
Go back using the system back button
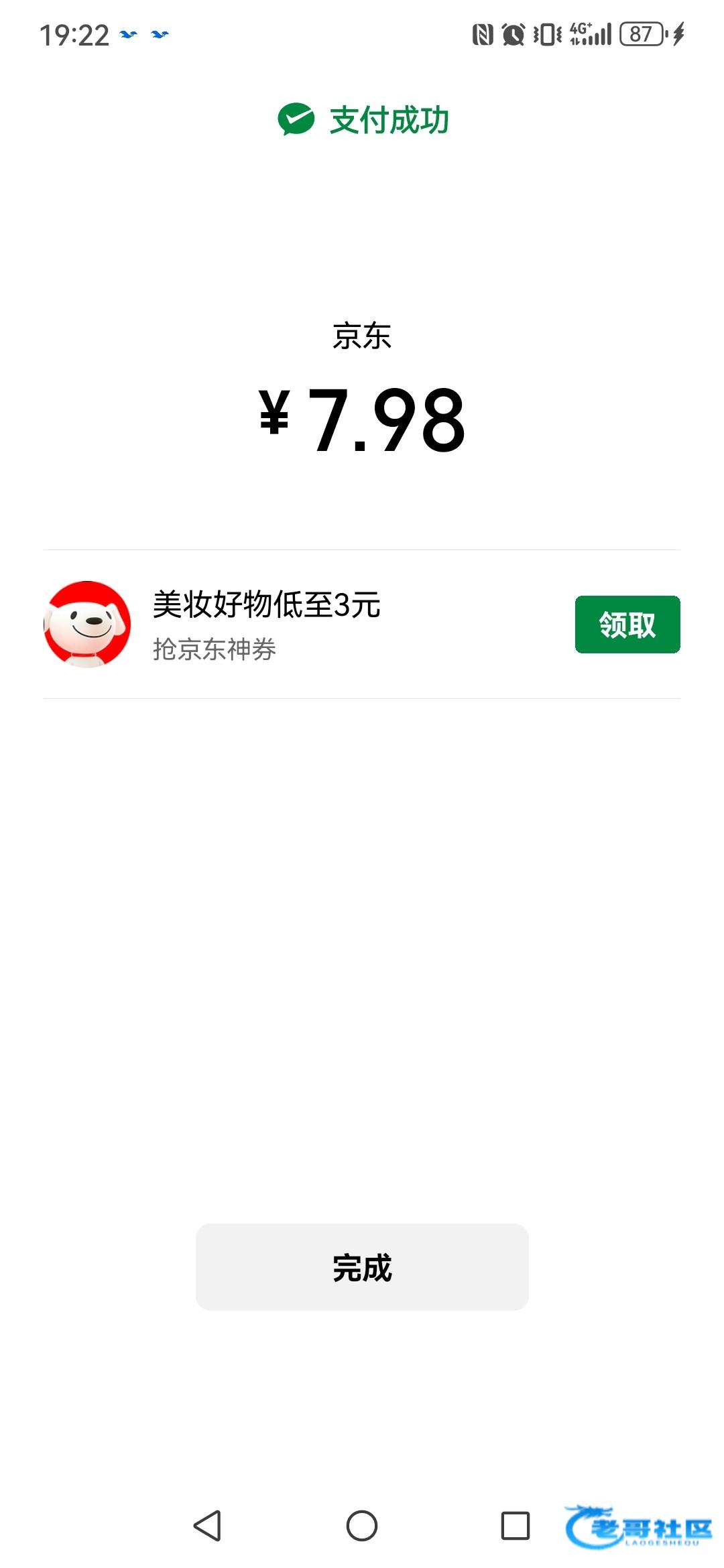click(207, 1526)
